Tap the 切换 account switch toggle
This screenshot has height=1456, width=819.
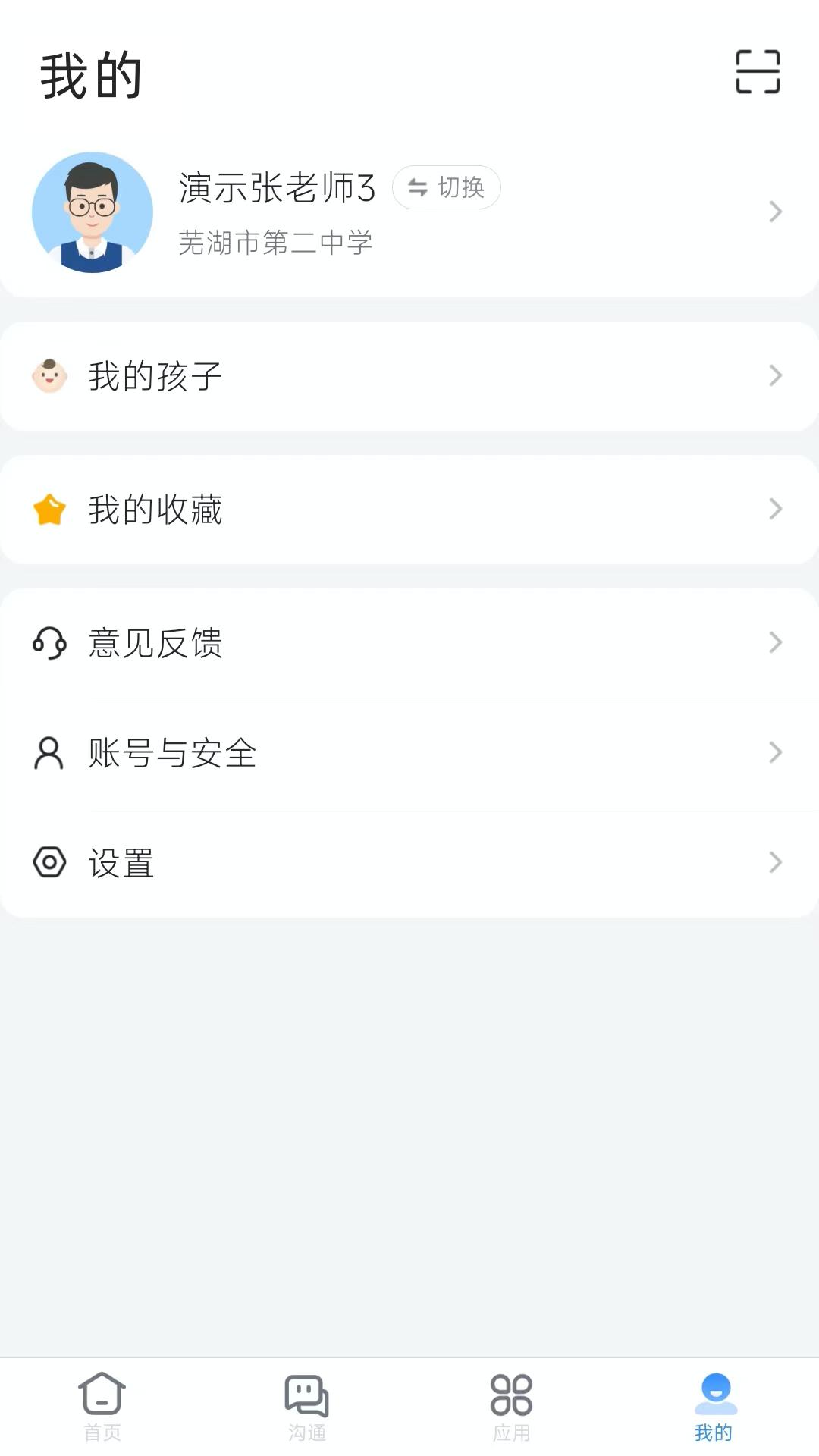tap(446, 188)
